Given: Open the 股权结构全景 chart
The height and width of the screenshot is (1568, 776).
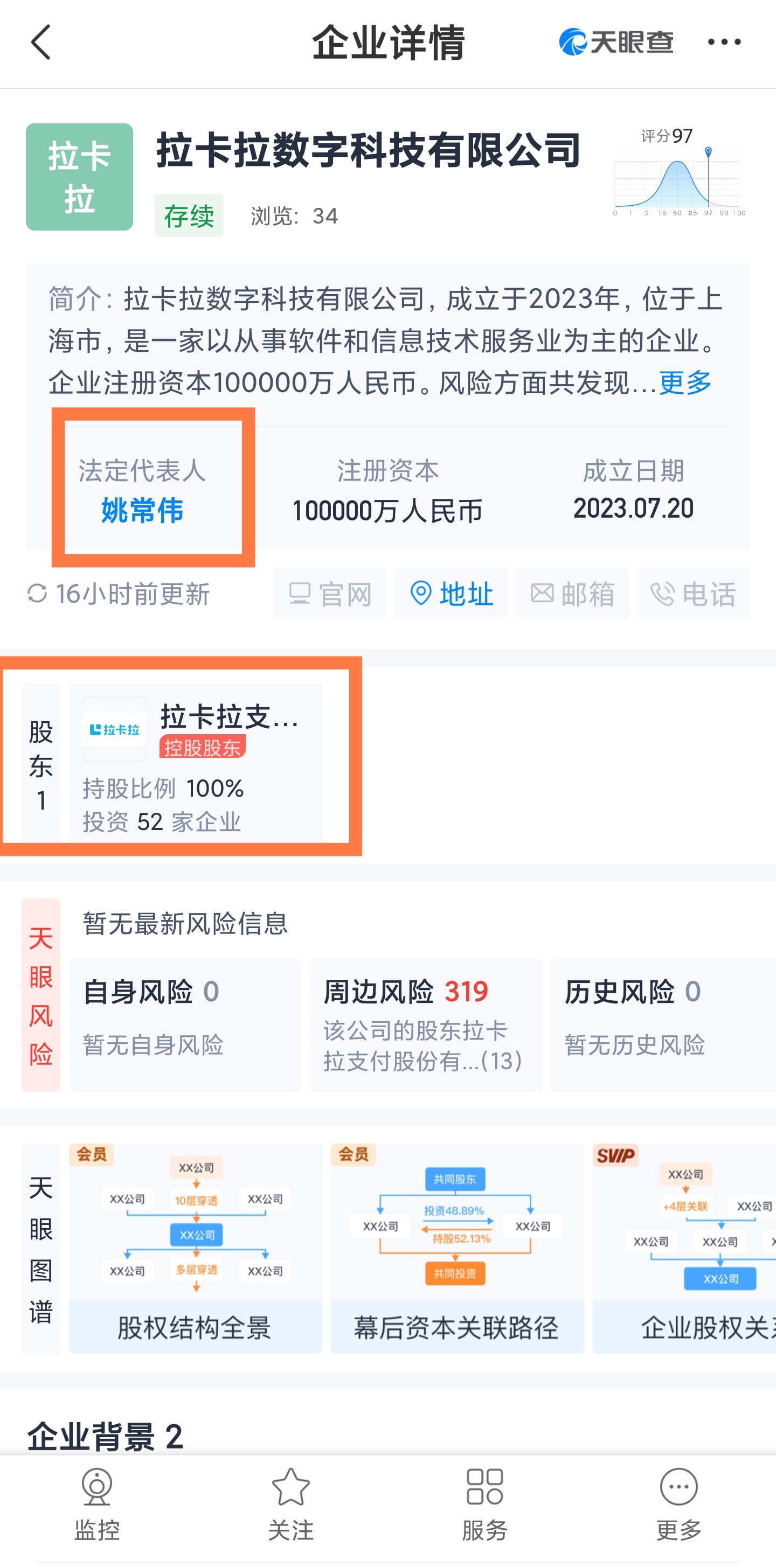Looking at the screenshot, I should tap(196, 1248).
